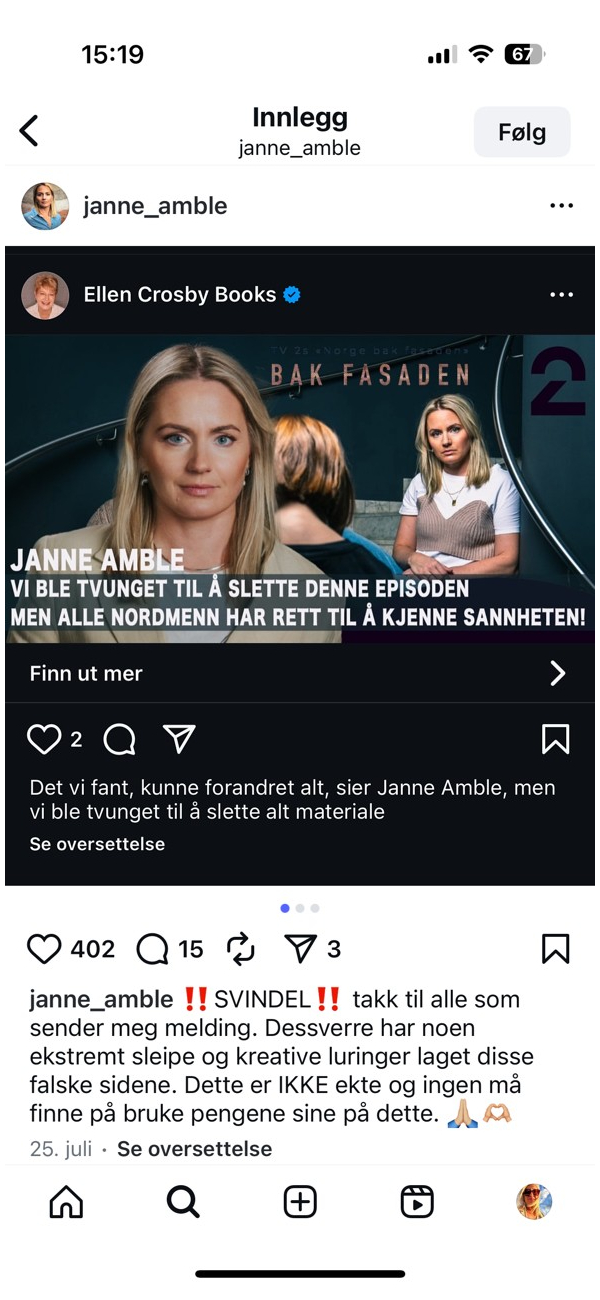The height and width of the screenshot is (1300, 600).
Task: Open the post options menu beside janne_amble's username
Action: click(x=562, y=206)
